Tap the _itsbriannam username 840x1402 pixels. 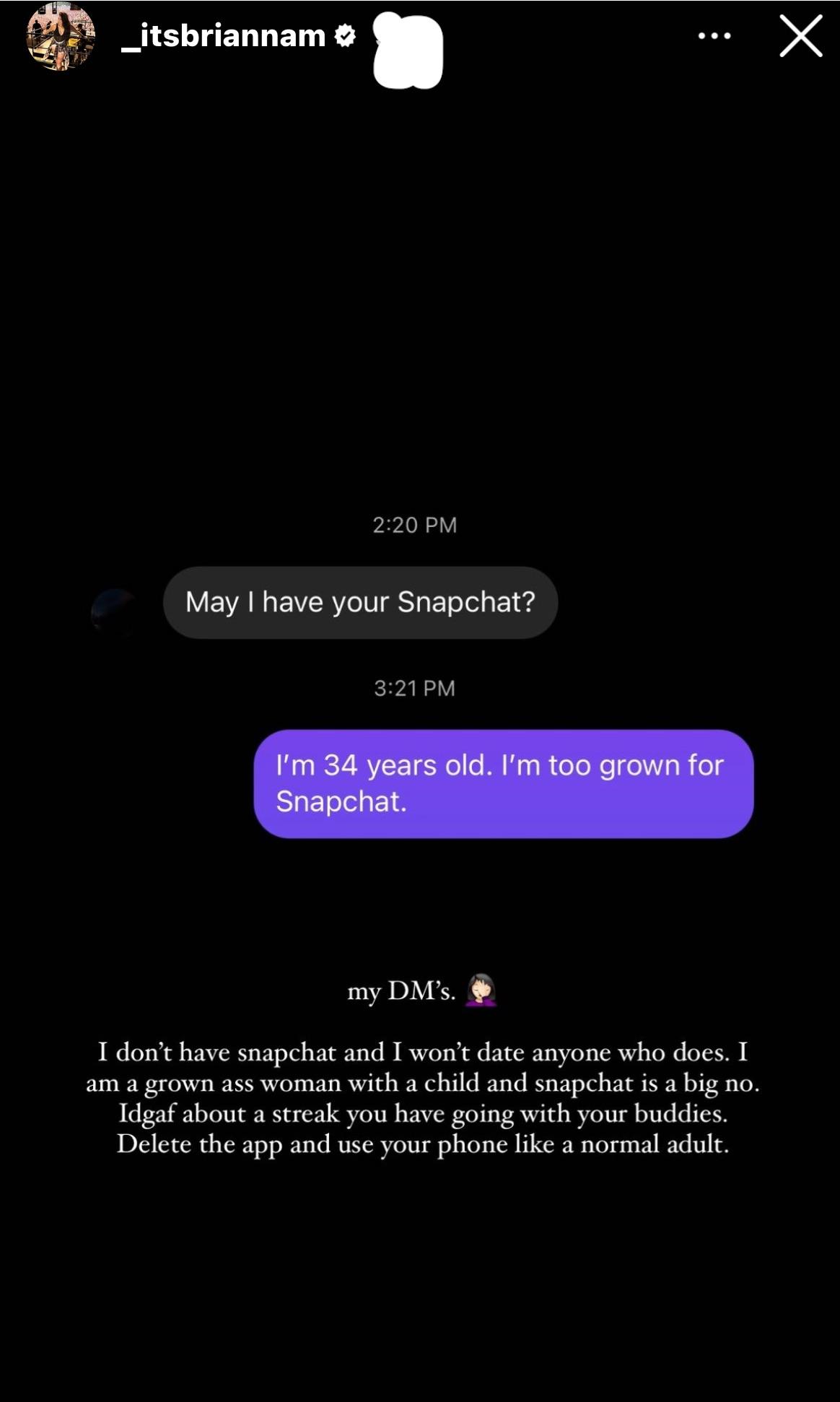pyautogui.click(x=224, y=36)
